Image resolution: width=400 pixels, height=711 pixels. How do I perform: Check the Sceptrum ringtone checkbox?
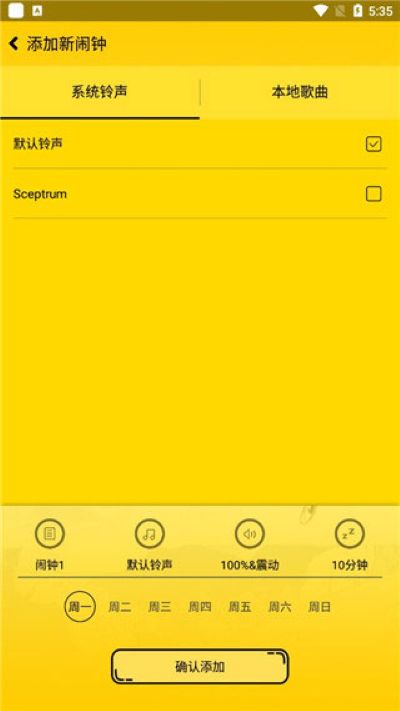click(x=374, y=194)
